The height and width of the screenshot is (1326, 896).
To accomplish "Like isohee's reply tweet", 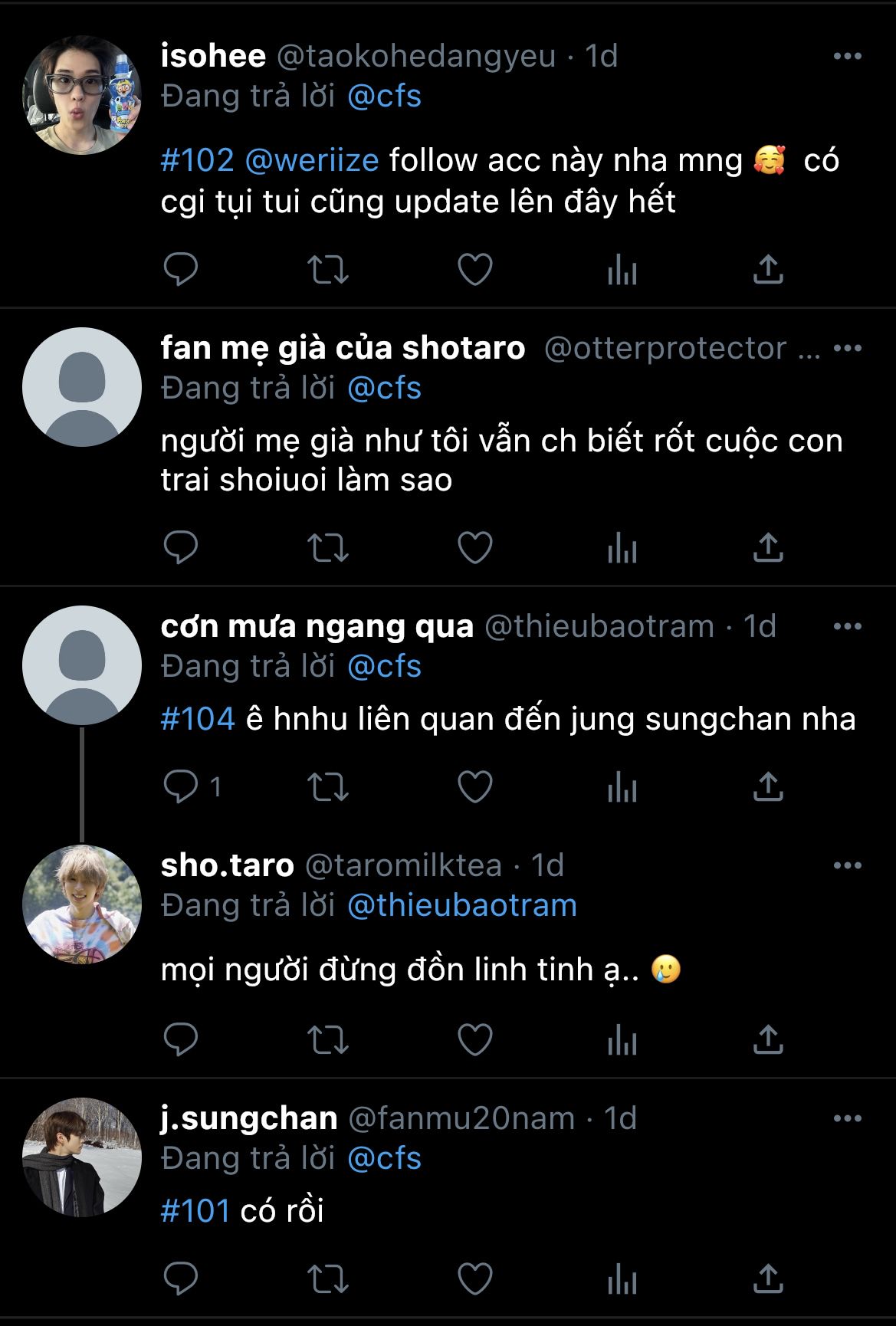I will coord(474,270).
